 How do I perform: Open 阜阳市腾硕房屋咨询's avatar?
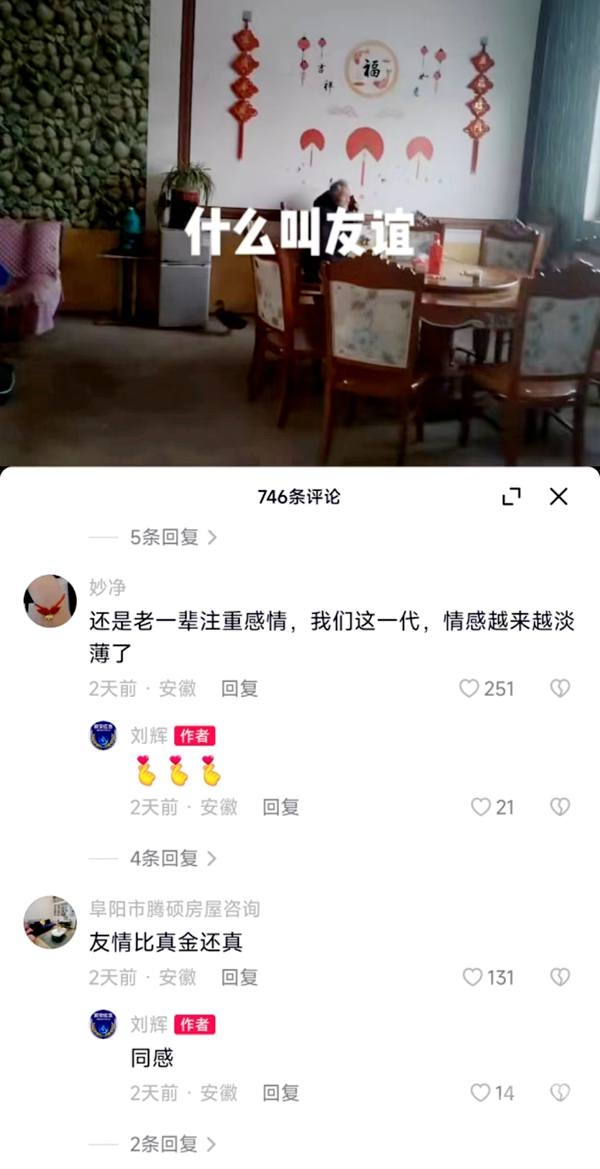tap(50, 922)
